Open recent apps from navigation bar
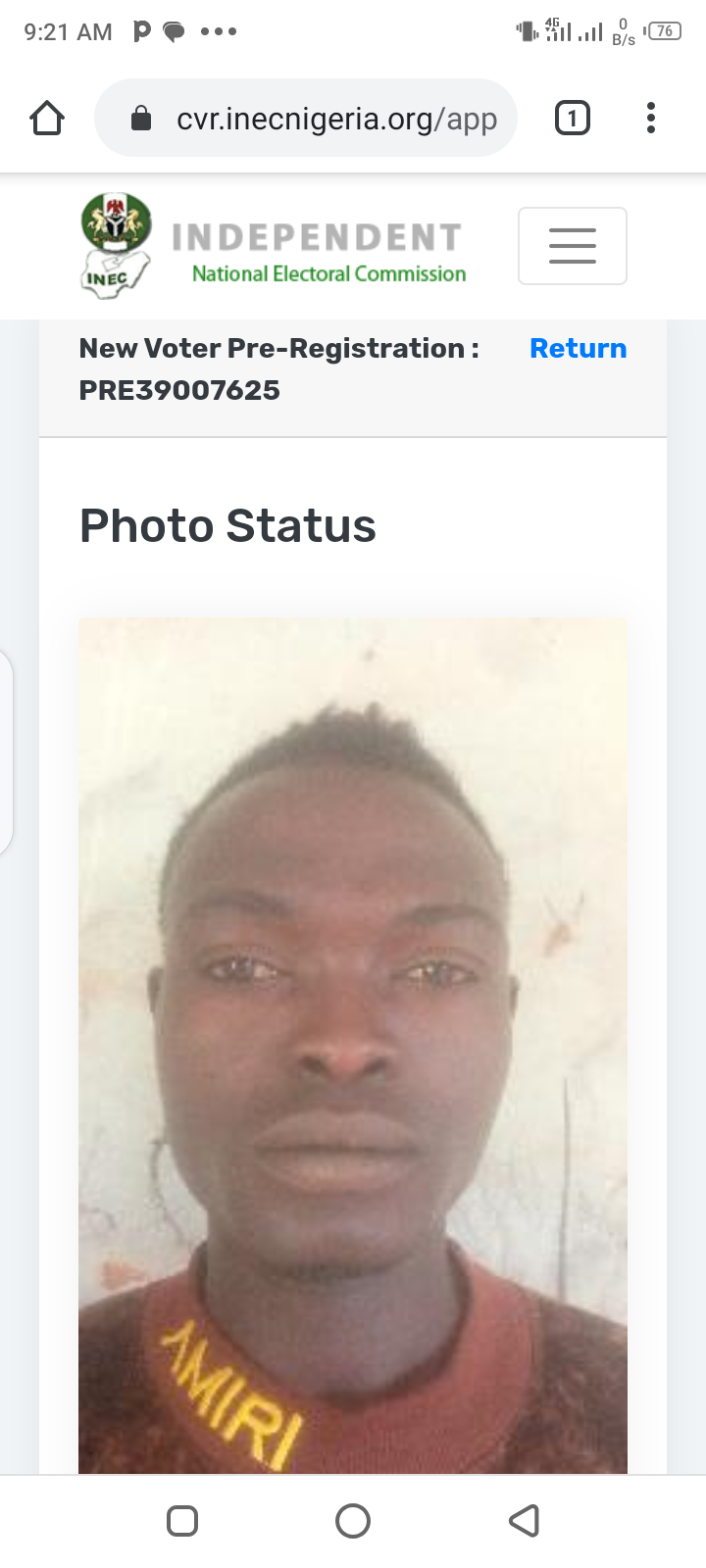Viewport: 706px width, 1568px height. 182,1521
